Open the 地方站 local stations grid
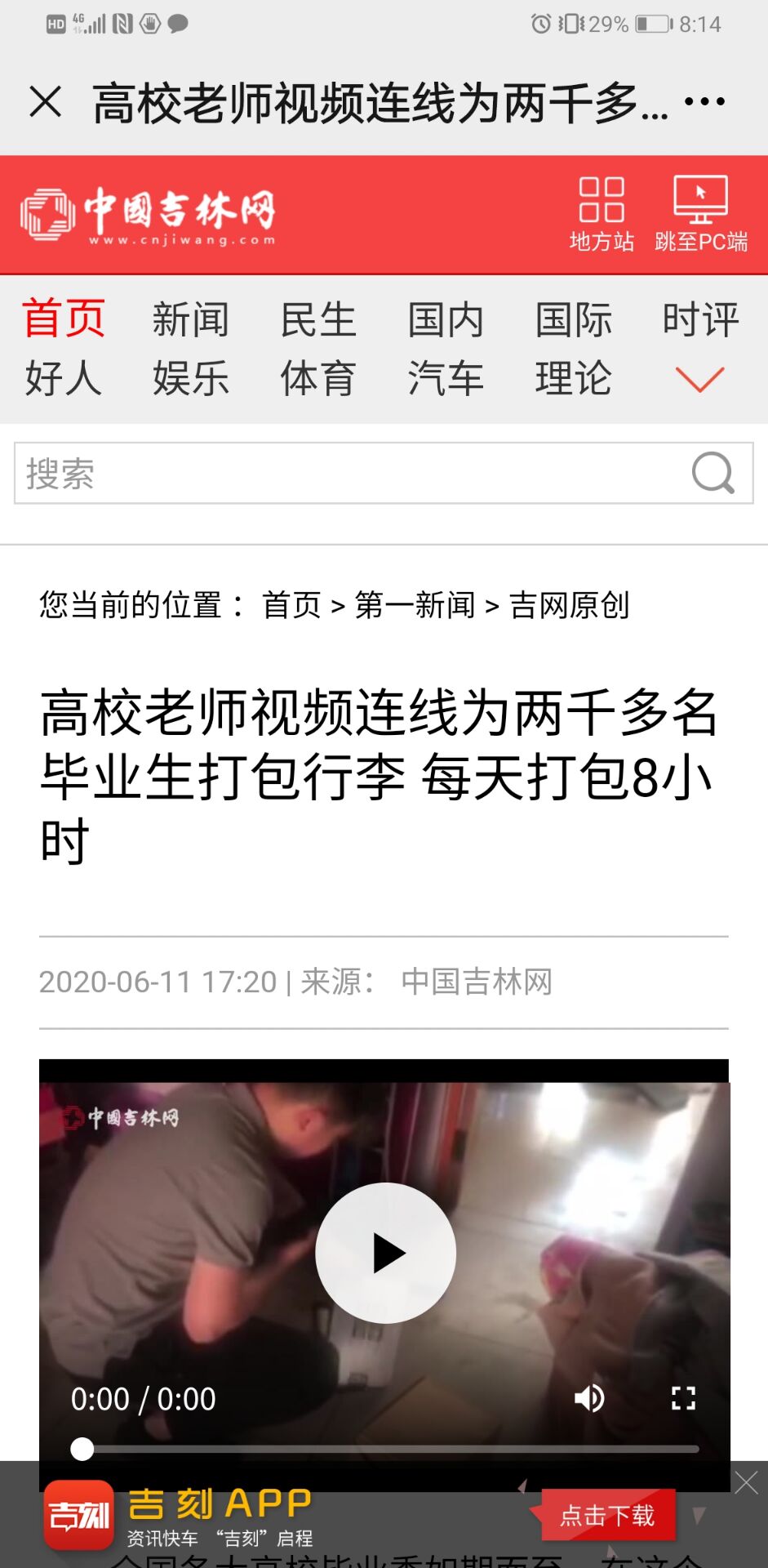This screenshot has height=1568, width=768. click(602, 214)
